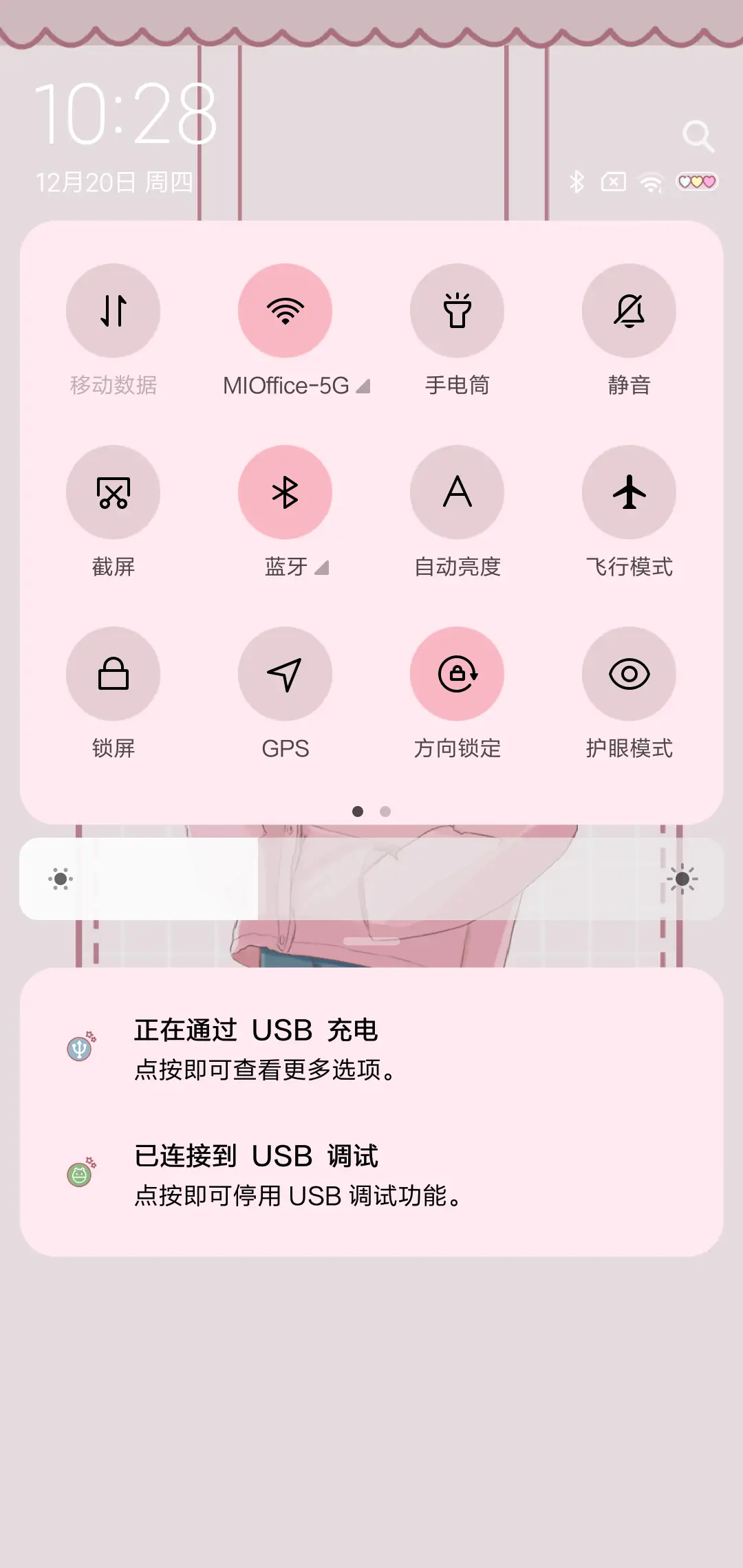This screenshot has height=1568, width=743.
Task: Toggle GPS location icon
Action: (x=285, y=674)
